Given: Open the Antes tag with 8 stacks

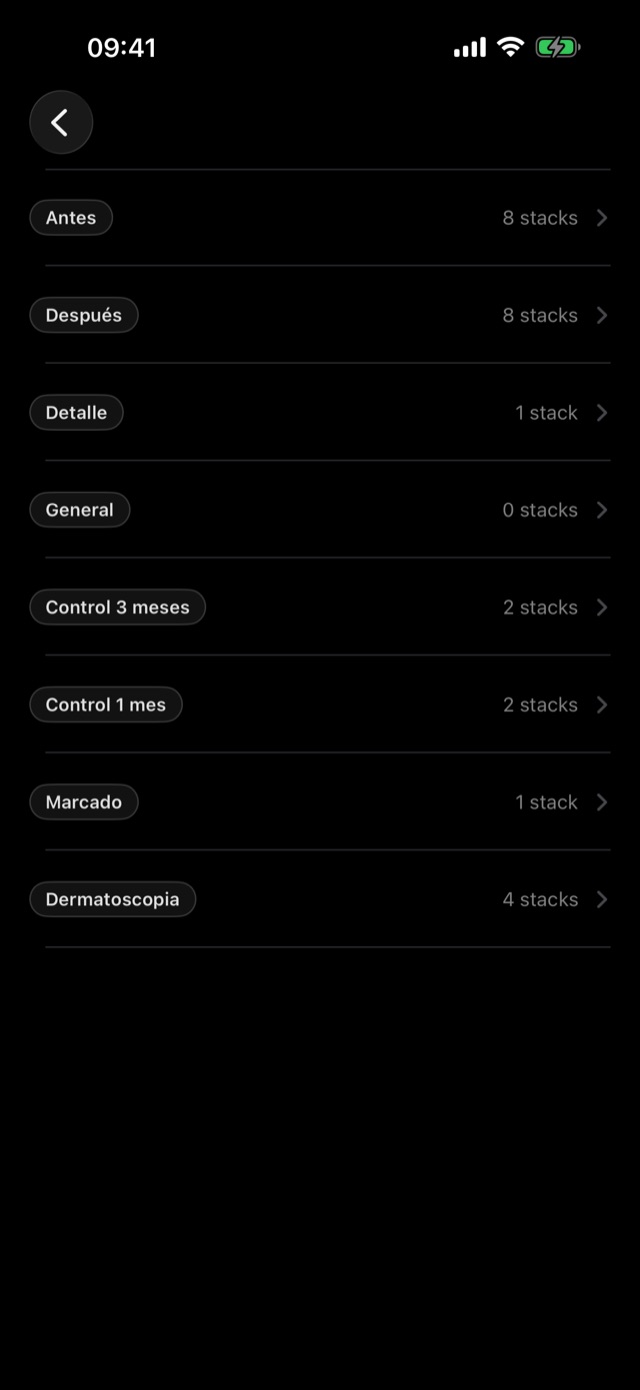Looking at the screenshot, I should (x=320, y=218).
